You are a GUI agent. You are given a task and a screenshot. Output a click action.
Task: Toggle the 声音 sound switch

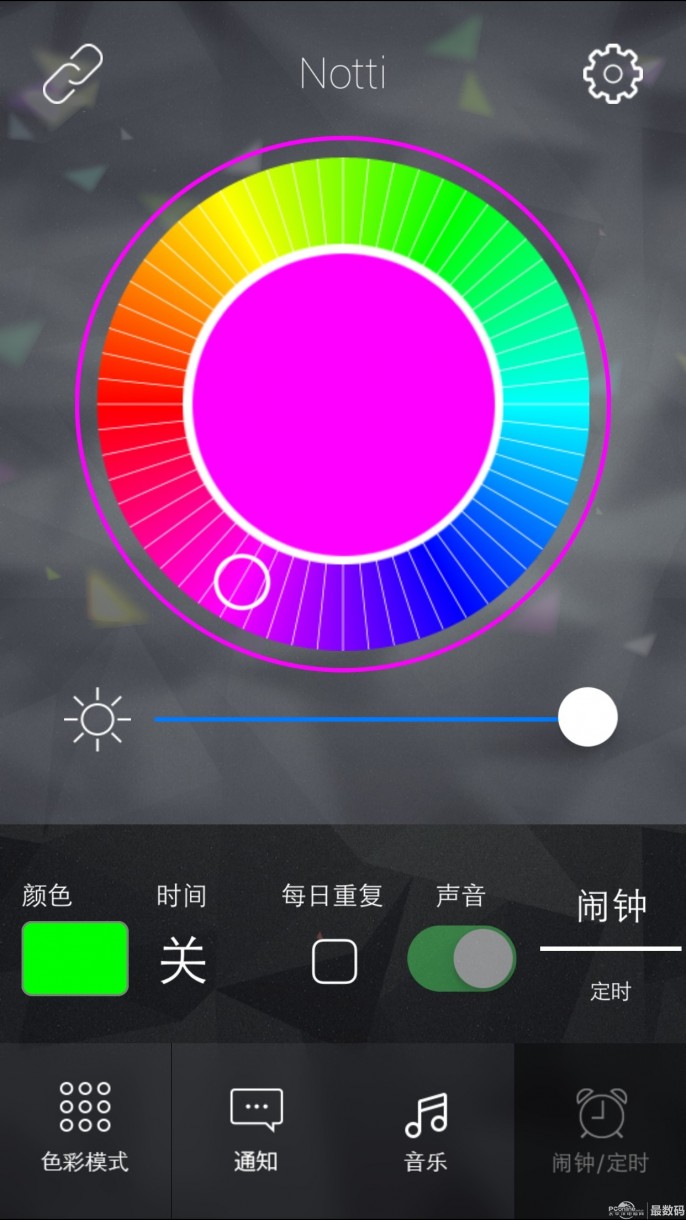pos(461,958)
